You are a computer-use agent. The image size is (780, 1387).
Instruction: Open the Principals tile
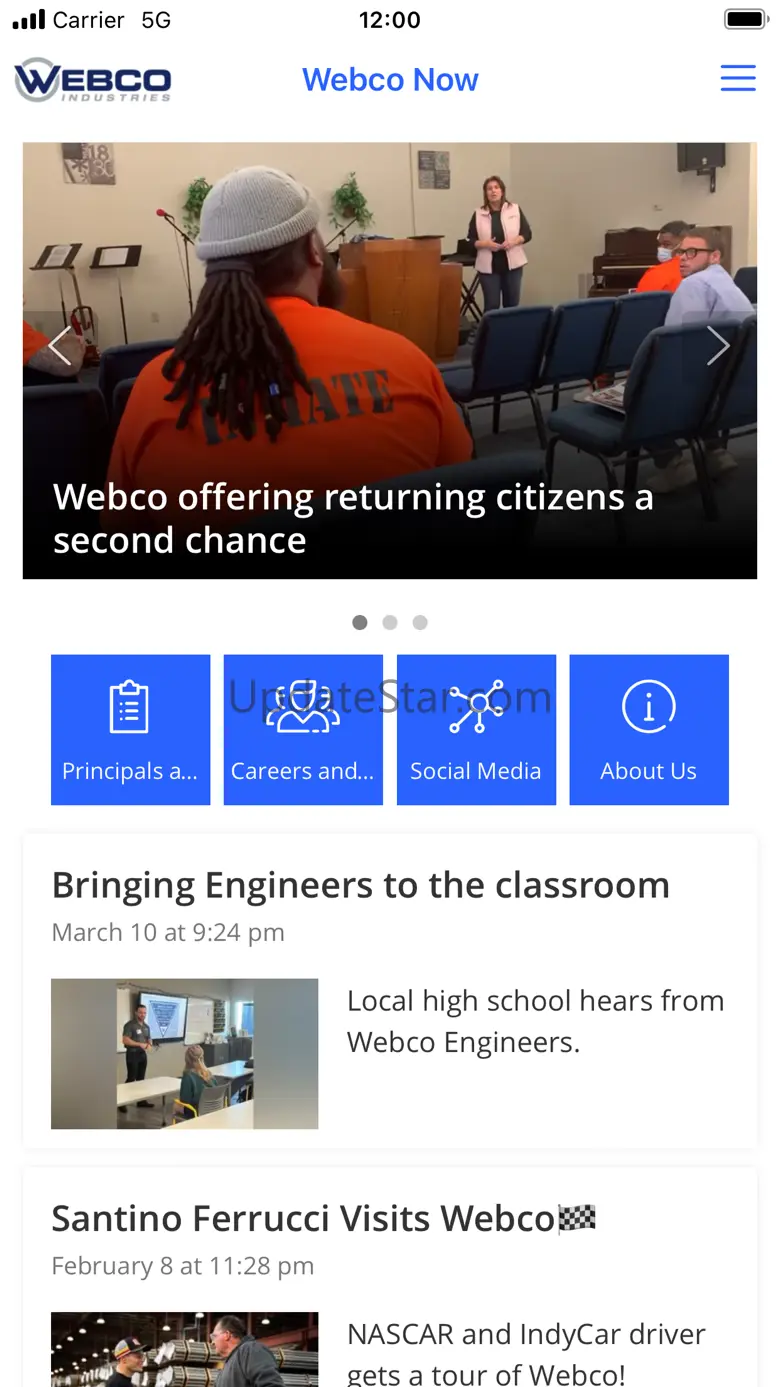tap(130, 730)
